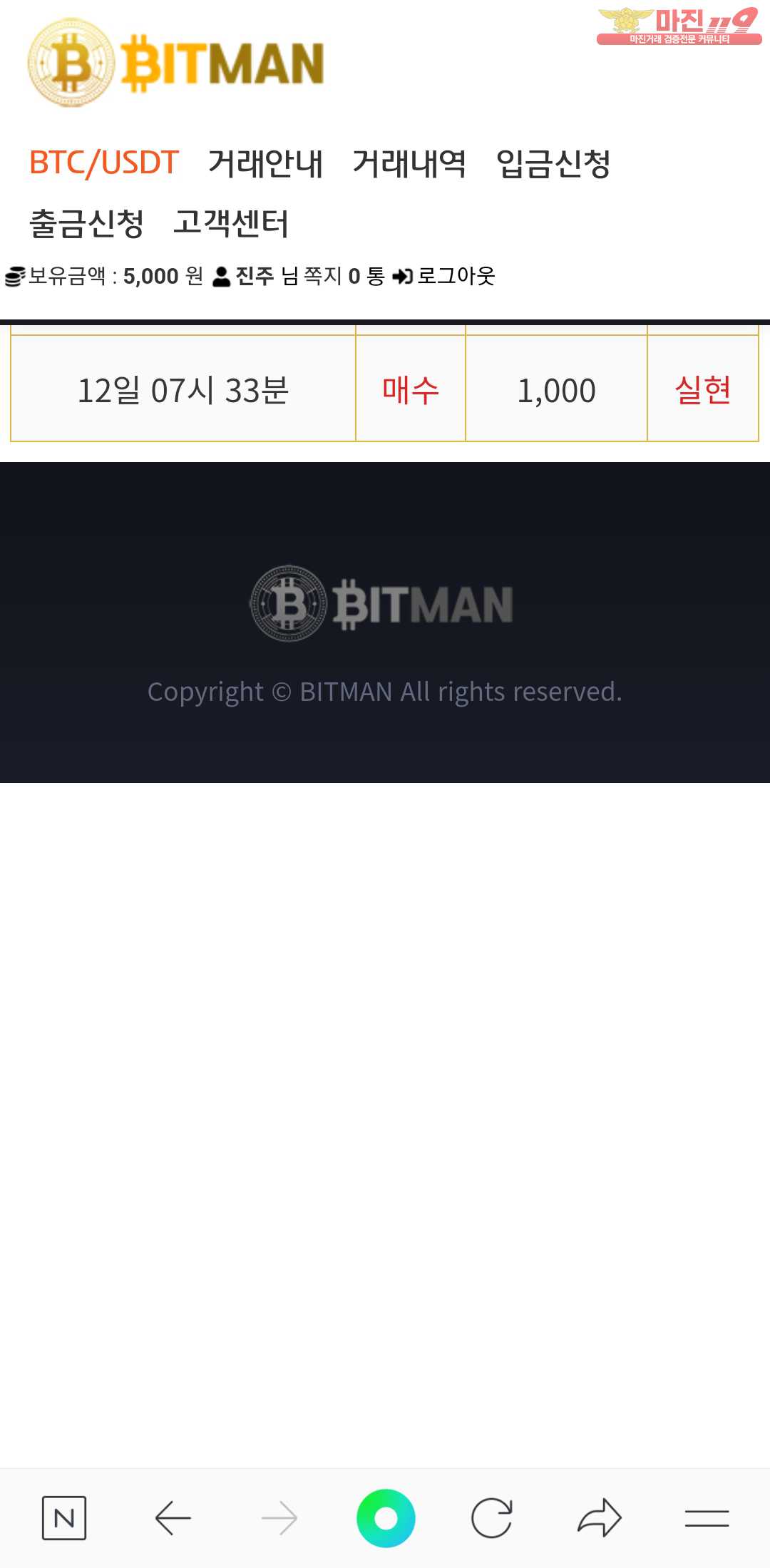
Task: Share this page
Action: (599, 1518)
